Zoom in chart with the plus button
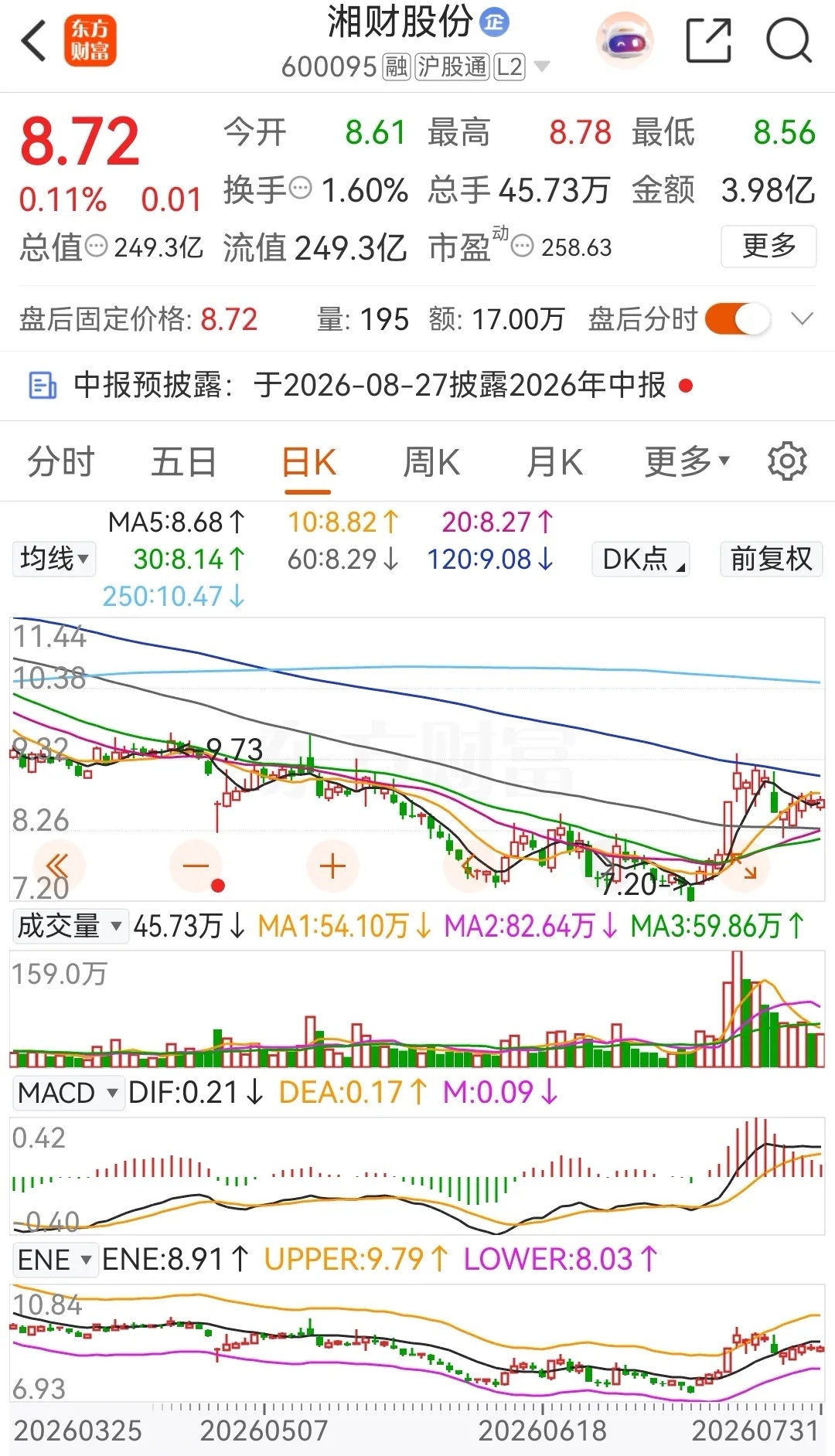 (x=332, y=866)
